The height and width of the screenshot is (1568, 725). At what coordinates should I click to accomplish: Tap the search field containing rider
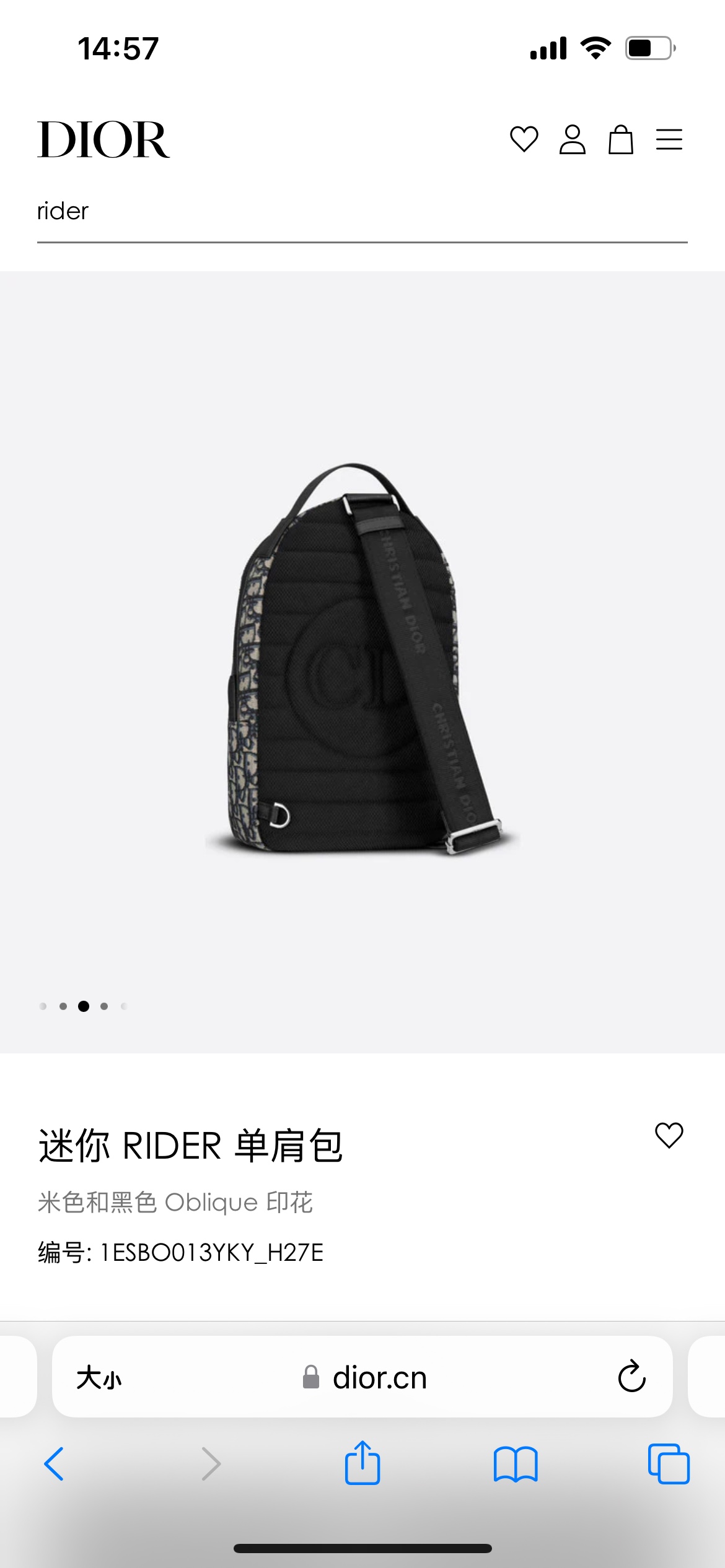click(362, 212)
